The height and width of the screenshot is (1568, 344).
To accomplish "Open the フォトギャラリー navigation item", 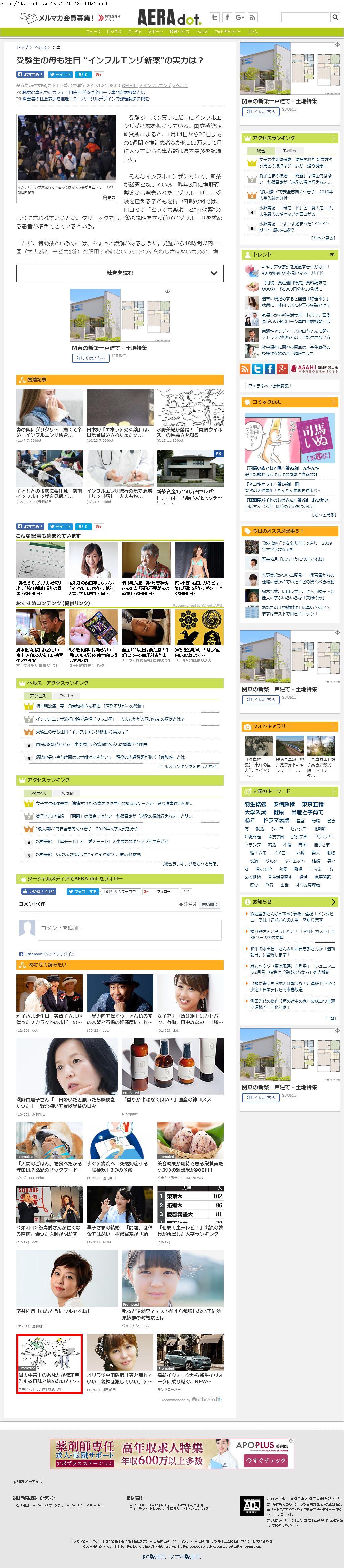I will pyautogui.click(x=227, y=31).
